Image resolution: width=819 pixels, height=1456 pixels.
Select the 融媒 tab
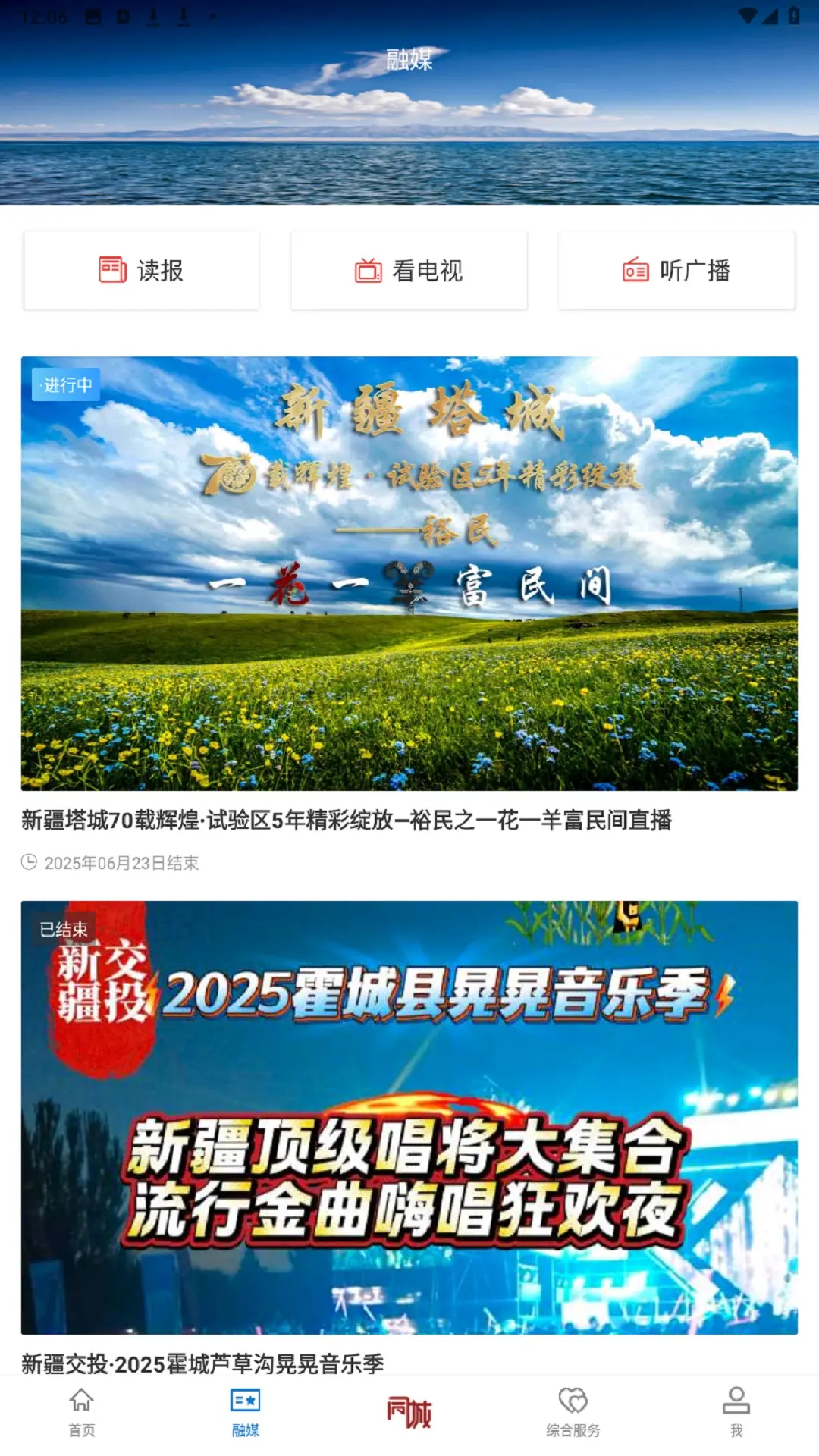coord(246,1412)
